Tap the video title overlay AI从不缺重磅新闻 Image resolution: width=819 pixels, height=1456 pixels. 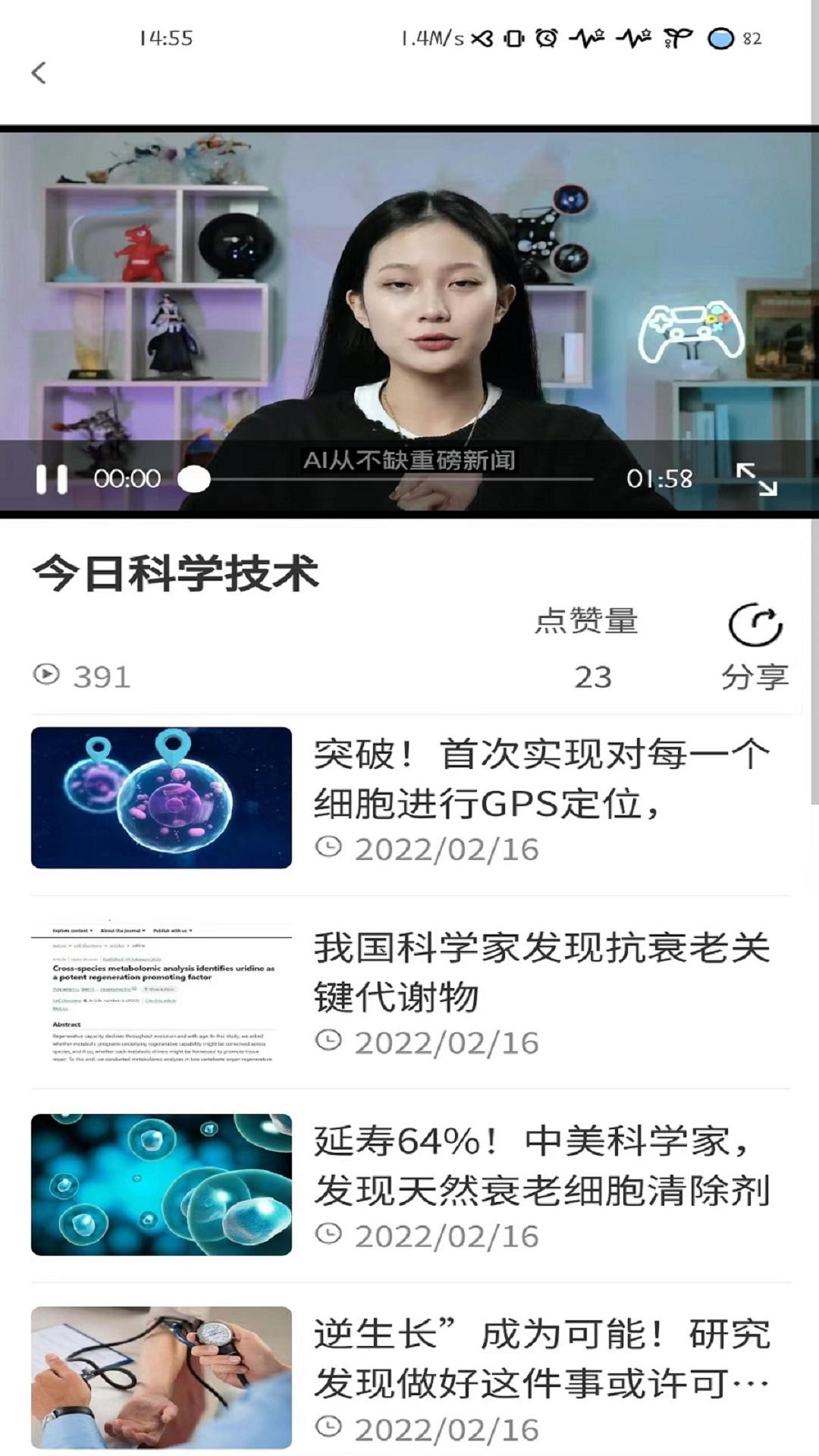click(411, 457)
